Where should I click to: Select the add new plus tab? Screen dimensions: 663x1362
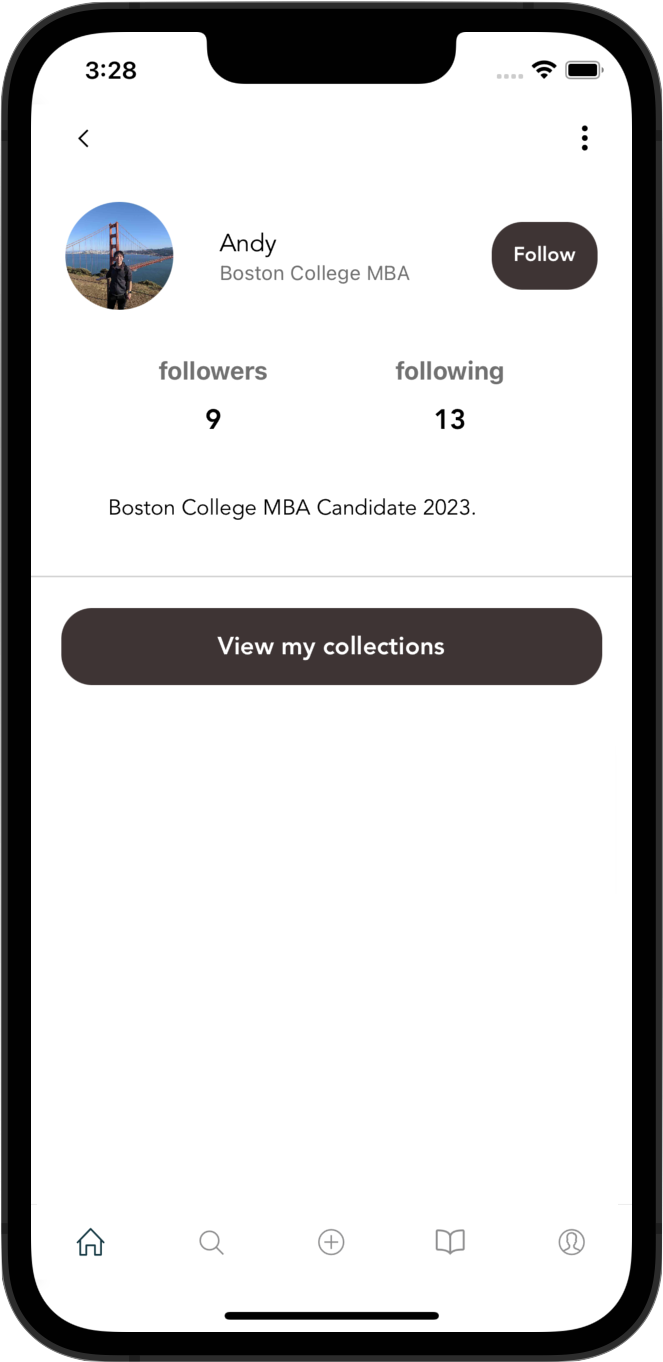pyautogui.click(x=331, y=1242)
